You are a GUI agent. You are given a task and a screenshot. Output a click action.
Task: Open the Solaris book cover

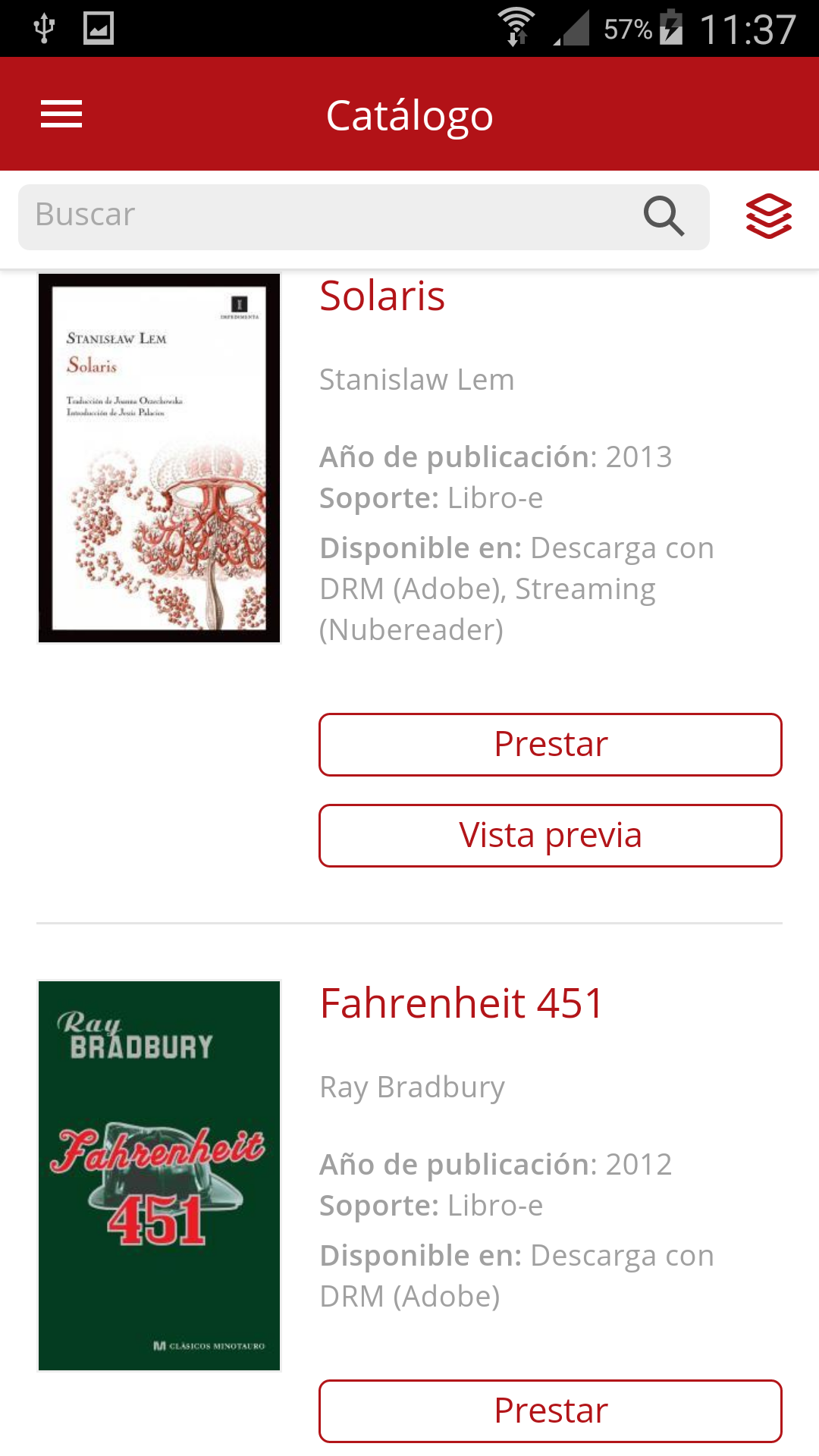click(159, 458)
